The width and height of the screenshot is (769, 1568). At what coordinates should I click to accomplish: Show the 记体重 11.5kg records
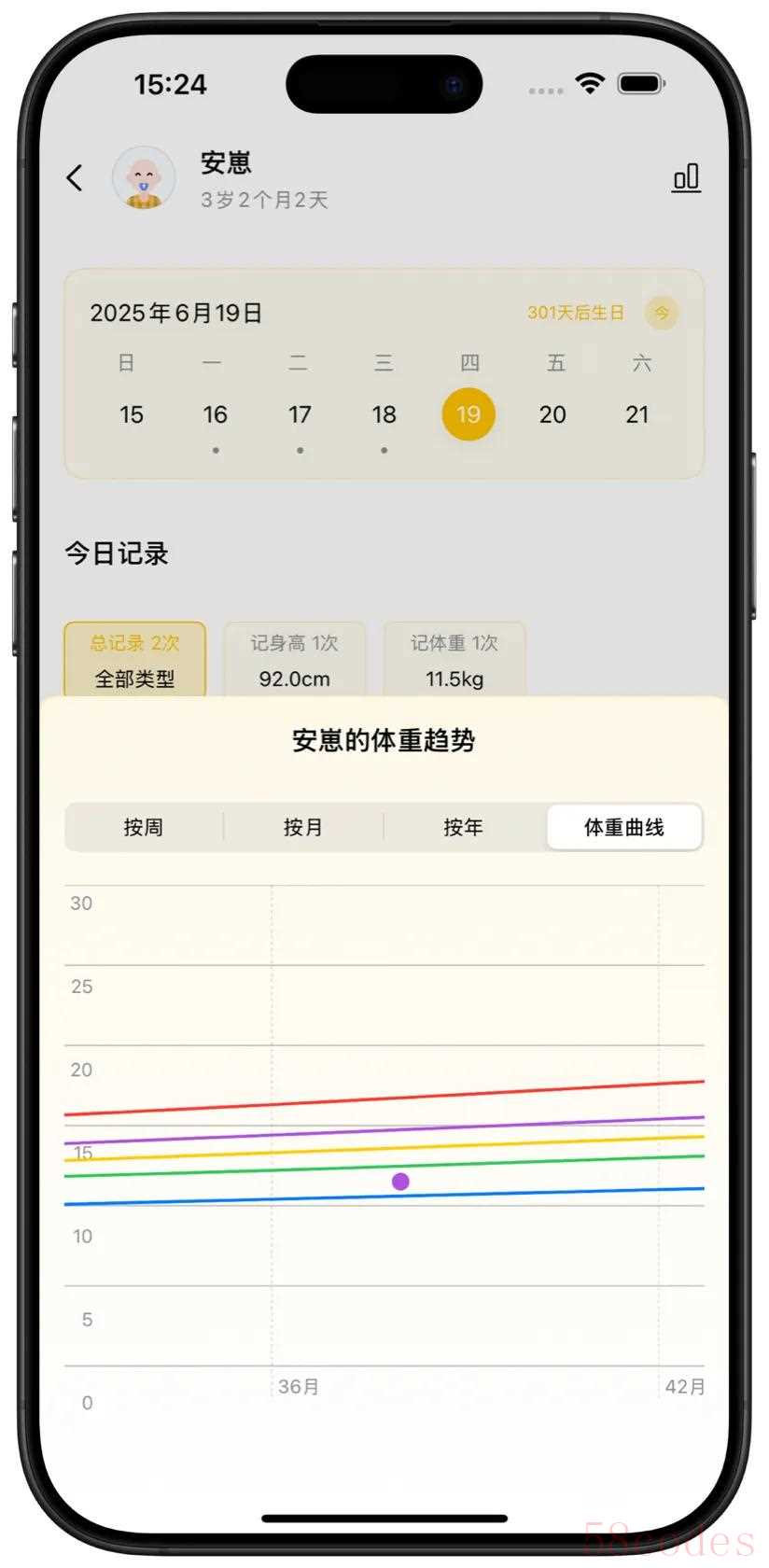[x=454, y=661]
